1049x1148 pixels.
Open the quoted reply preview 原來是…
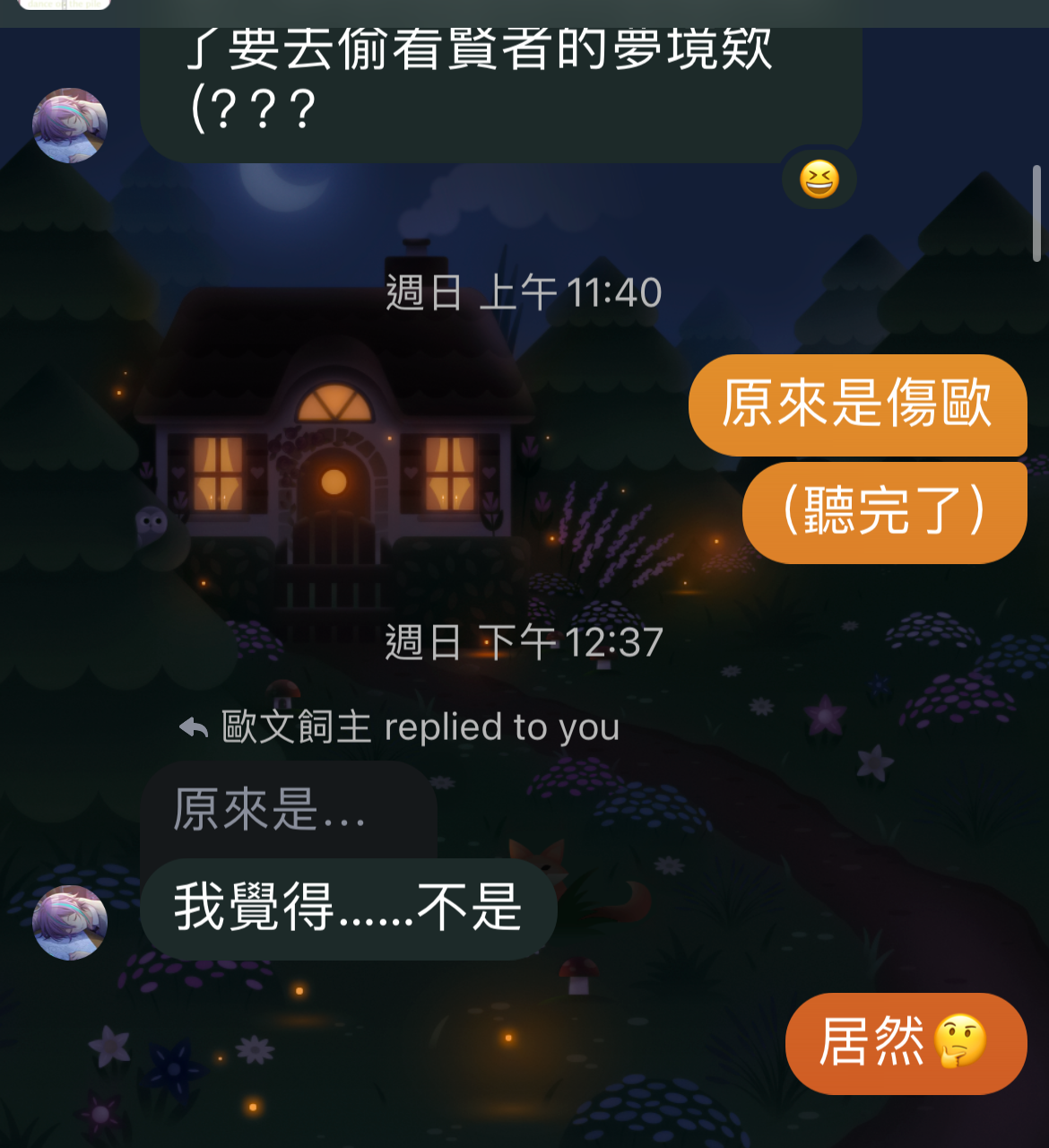(287, 809)
